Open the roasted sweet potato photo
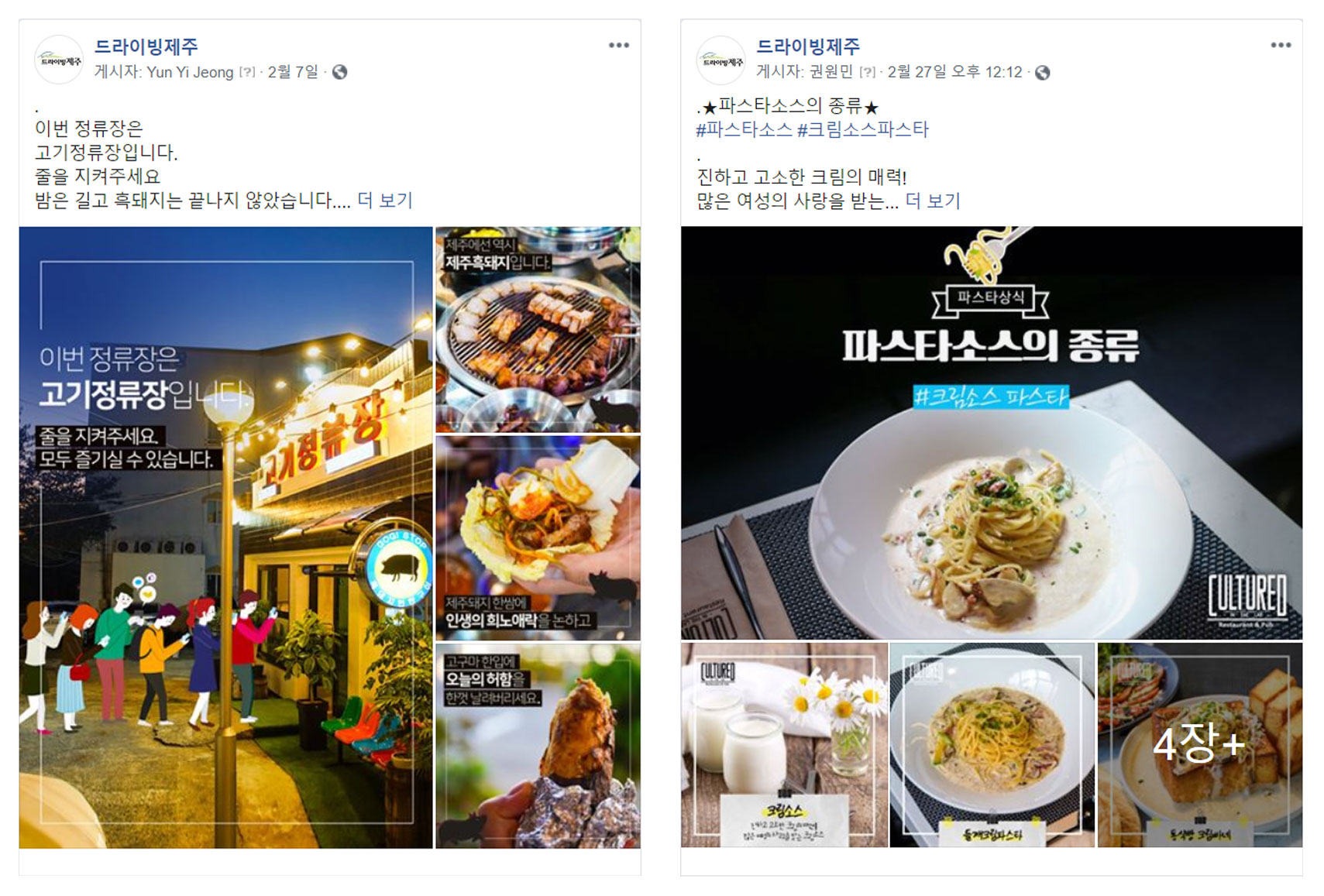Image resolution: width=1324 pixels, height=896 pixels. tap(538, 745)
